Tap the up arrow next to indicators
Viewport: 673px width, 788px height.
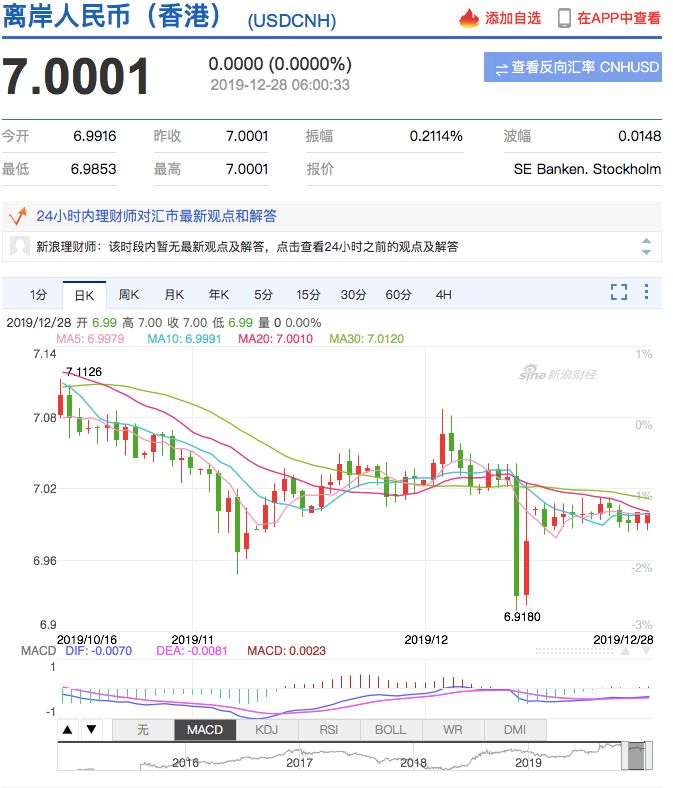coord(67,730)
